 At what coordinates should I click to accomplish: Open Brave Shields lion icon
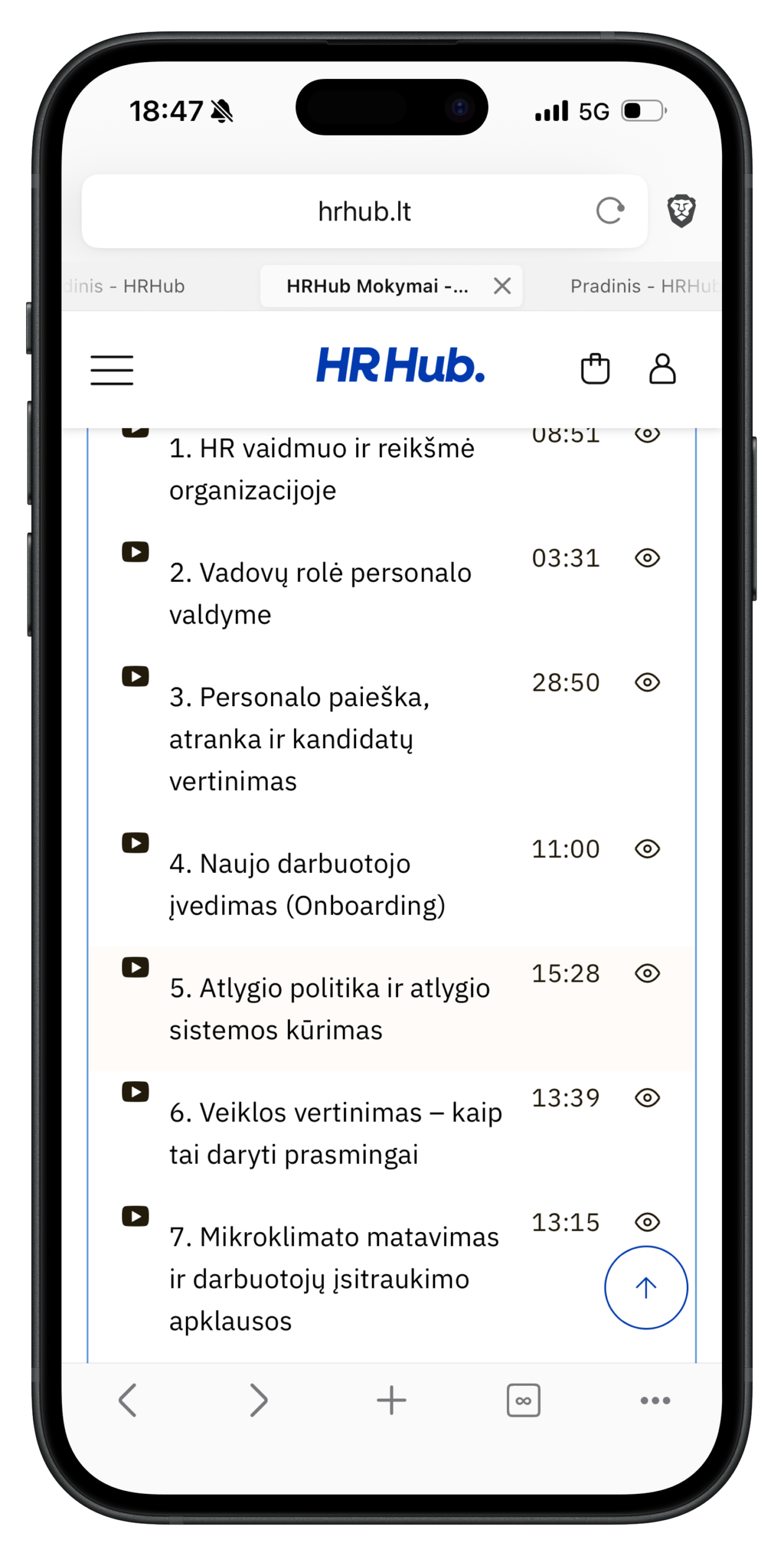[681, 211]
